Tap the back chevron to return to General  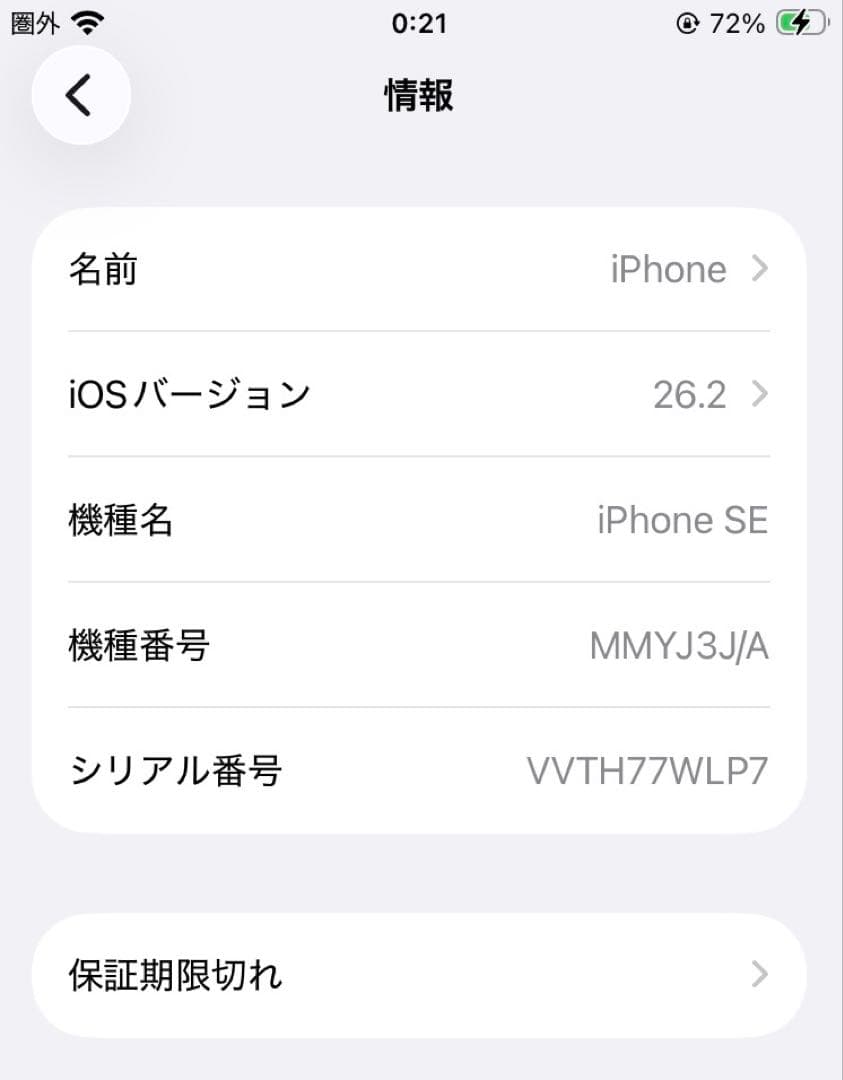pos(81,94)
